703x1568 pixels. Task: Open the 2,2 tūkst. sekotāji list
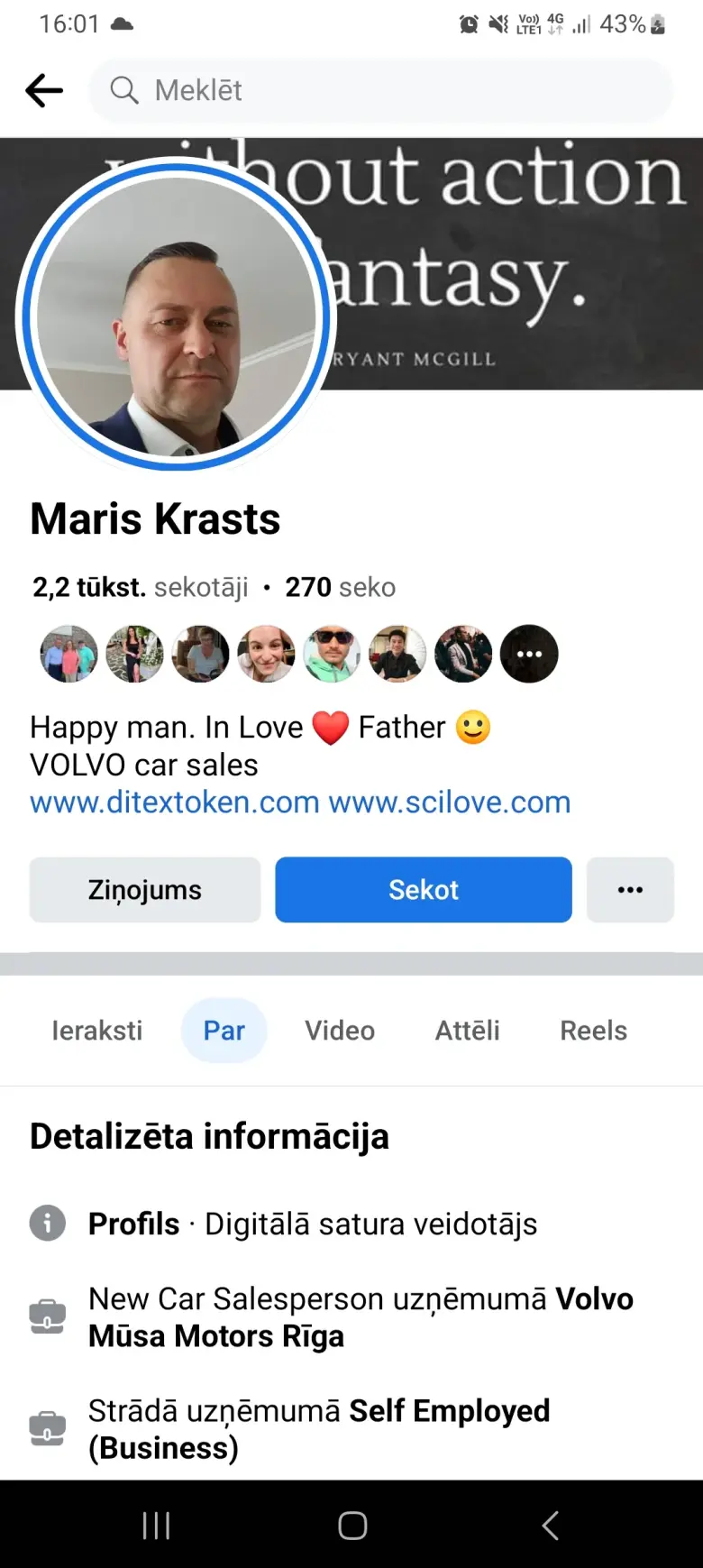pos(140,587)
